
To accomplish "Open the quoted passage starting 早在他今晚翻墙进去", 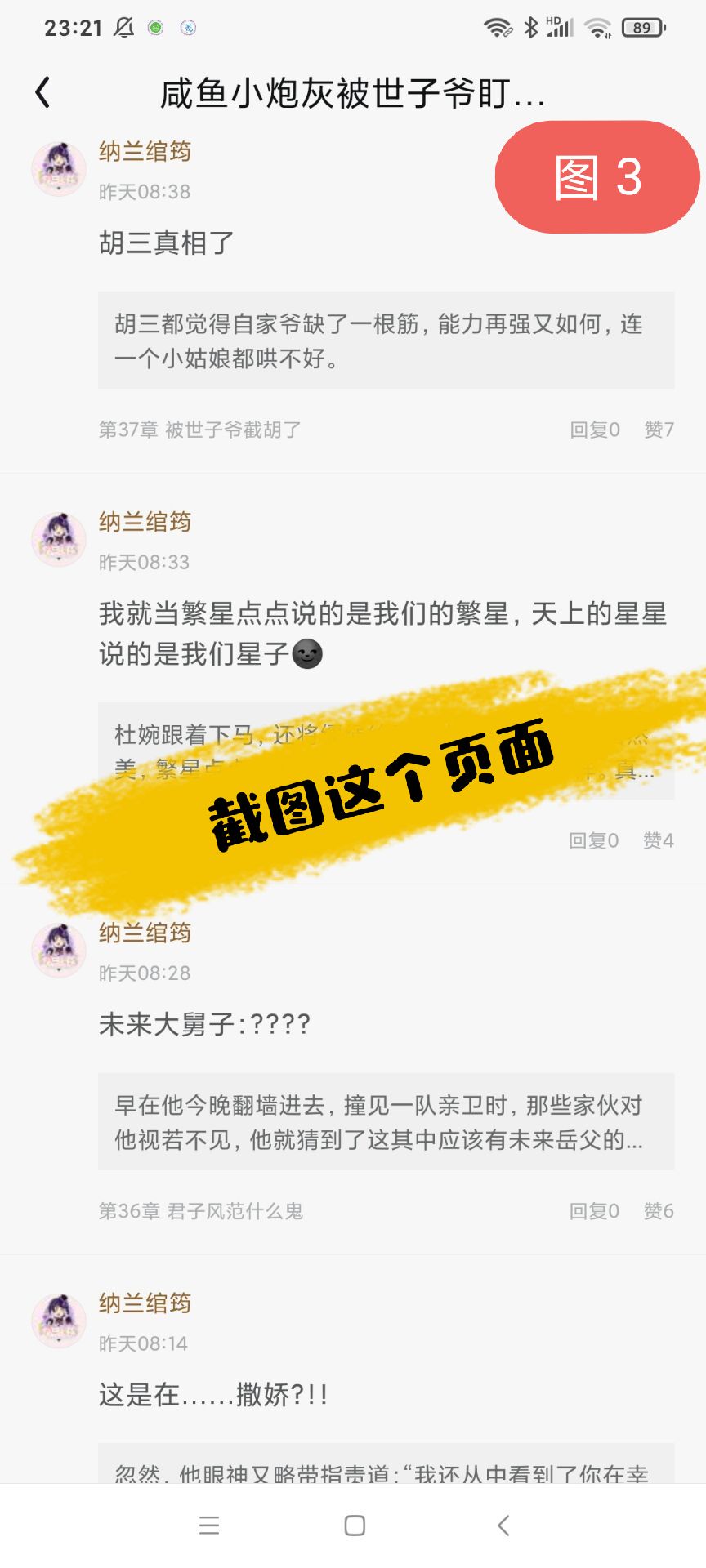I will (386, 1121).
